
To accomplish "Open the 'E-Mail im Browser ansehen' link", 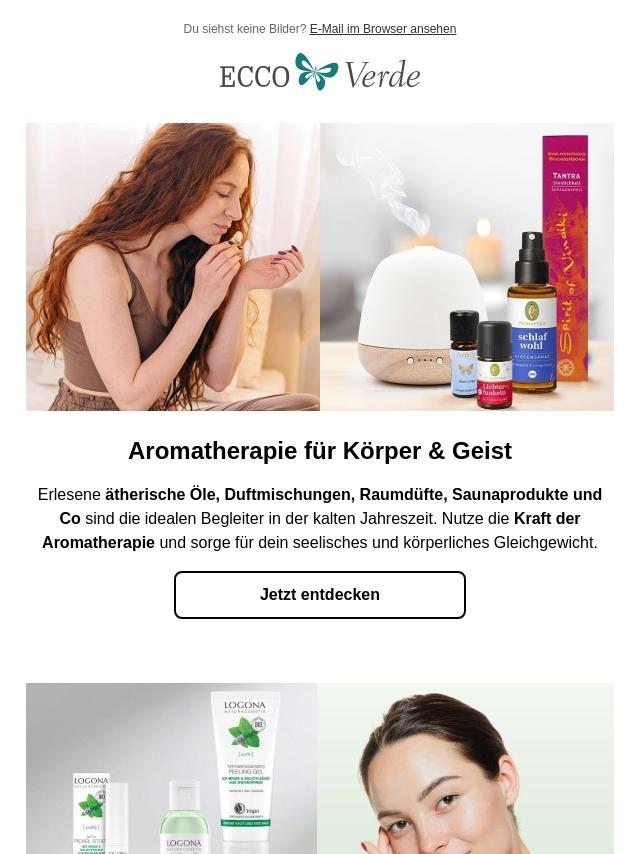I will (382, 29).
